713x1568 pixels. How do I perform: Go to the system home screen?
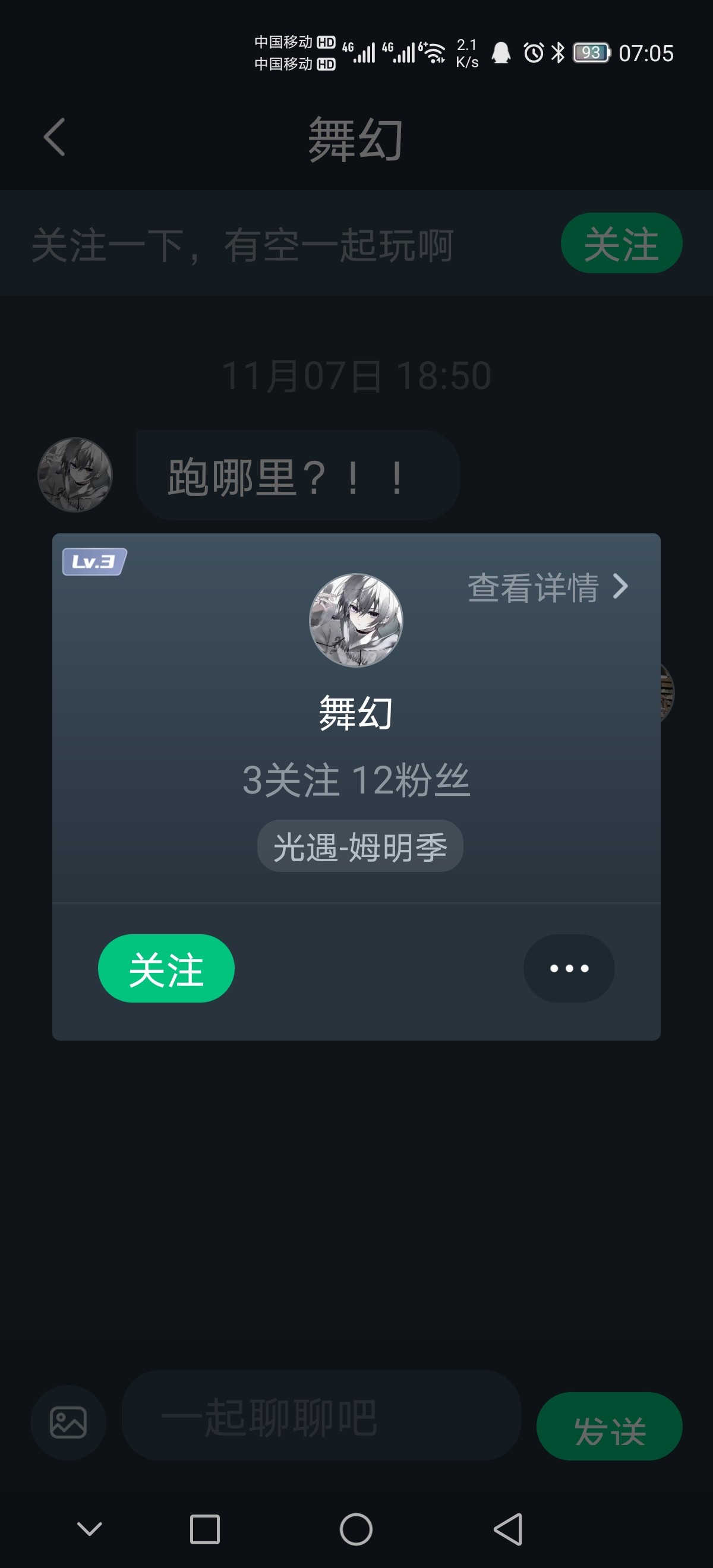(x=356, y=1528)
